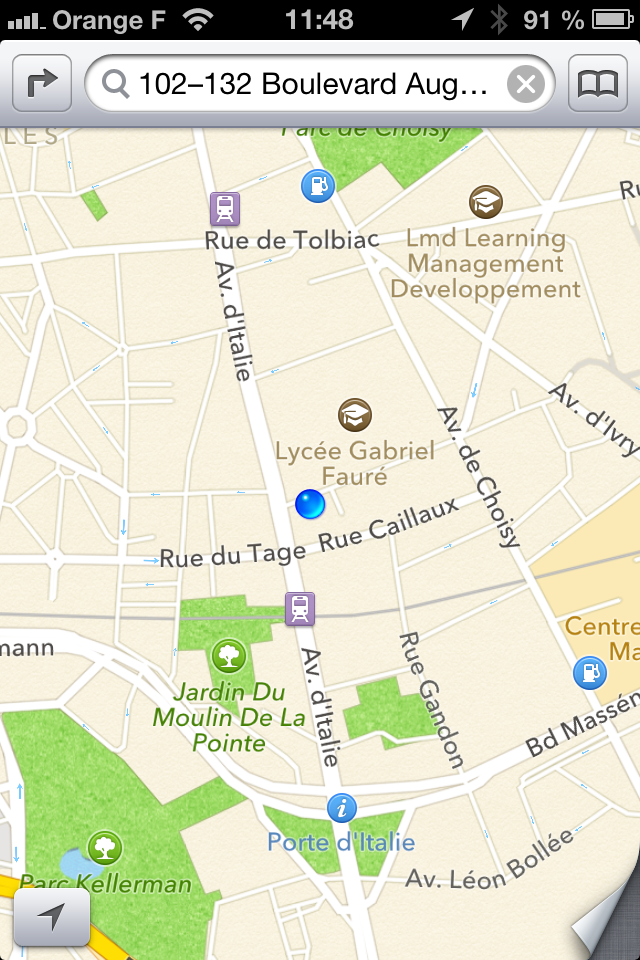
Task: Open the Porte d'Italie info marker
Action: (x=342, y=807)
